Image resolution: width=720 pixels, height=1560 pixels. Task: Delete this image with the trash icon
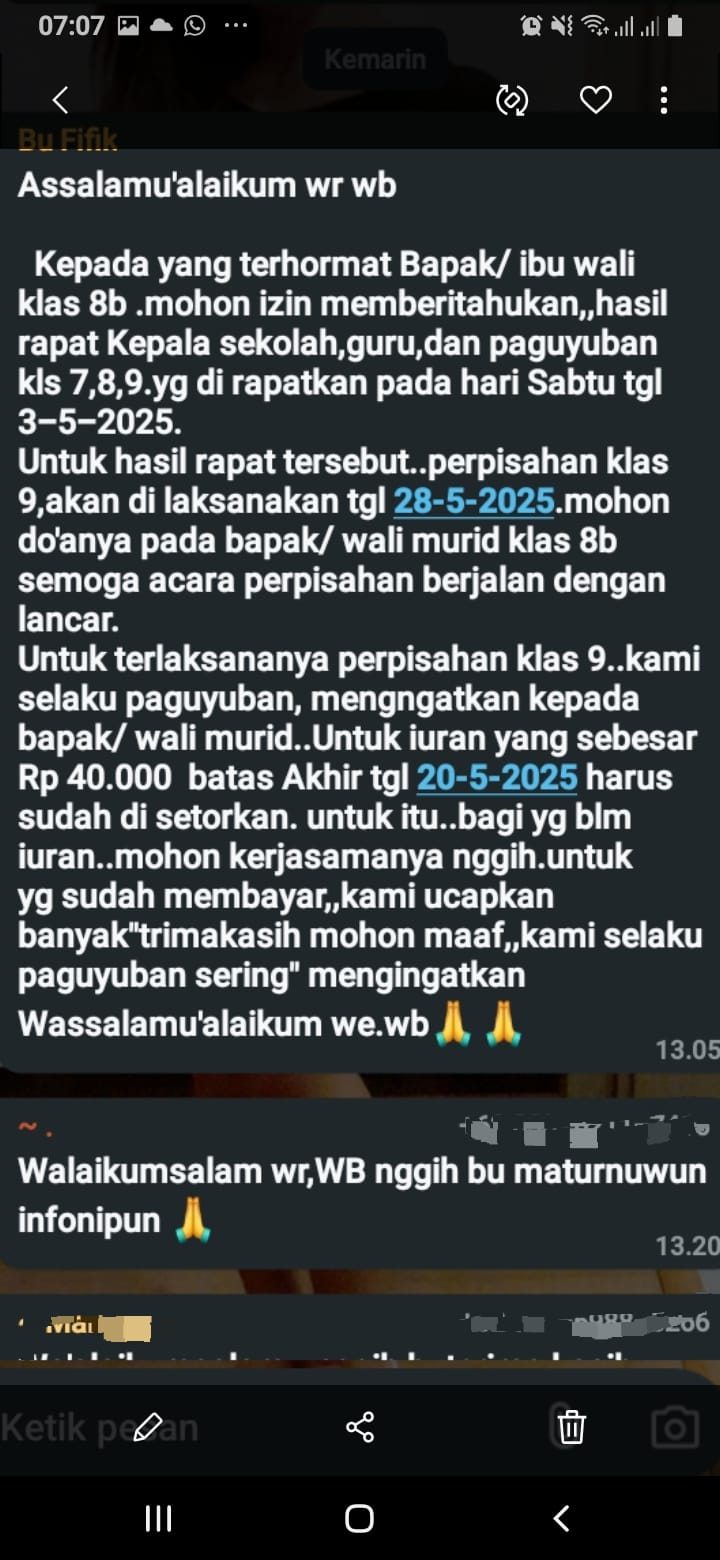[571, 1427]
